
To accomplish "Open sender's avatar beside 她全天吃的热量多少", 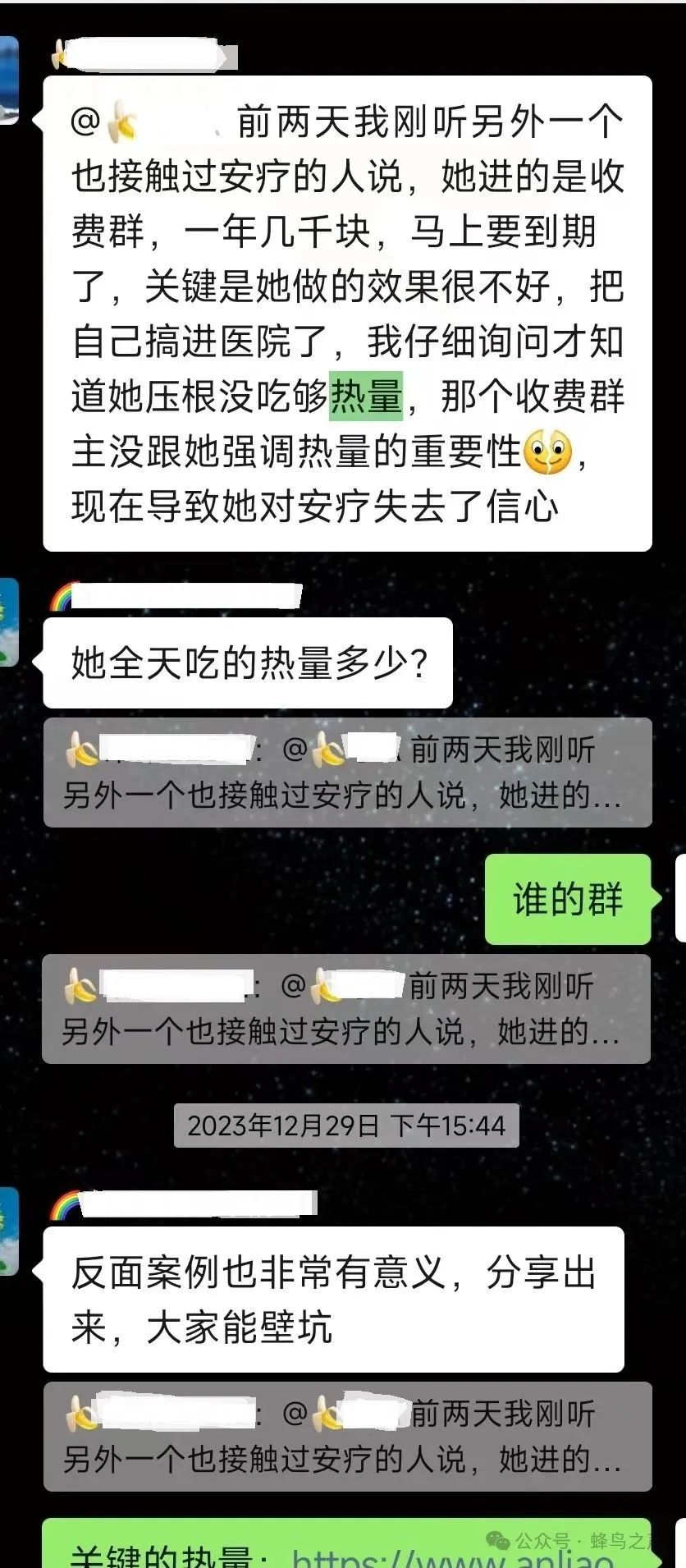I will click(9, 622).
